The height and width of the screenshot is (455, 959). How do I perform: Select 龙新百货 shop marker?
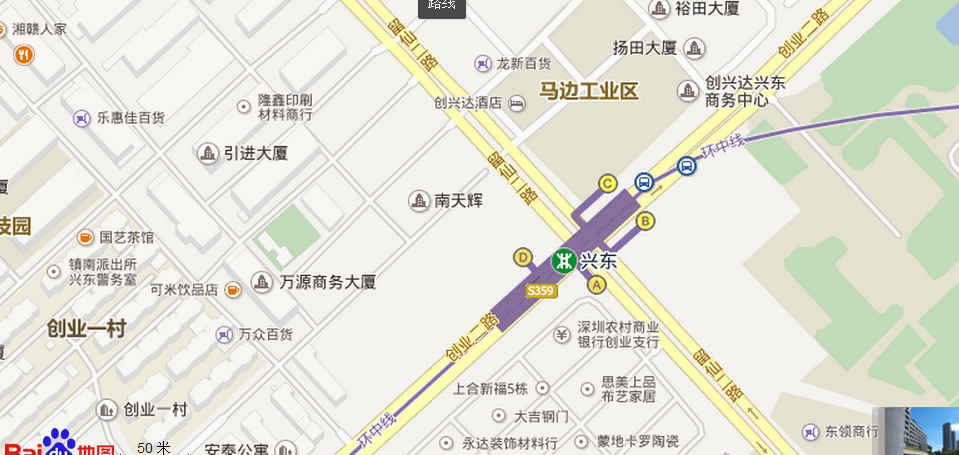coord(483,63)
